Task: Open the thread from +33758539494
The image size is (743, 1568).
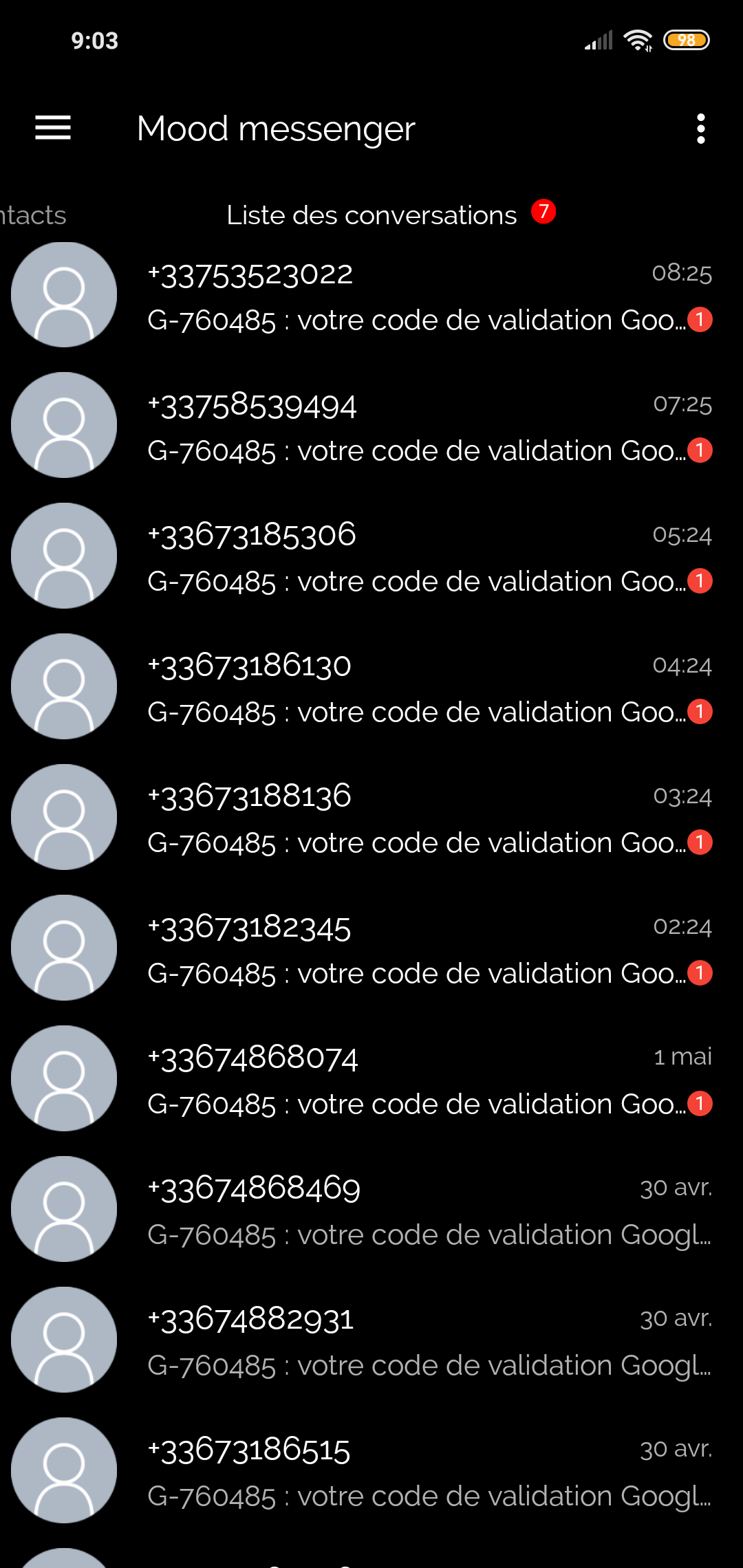Action: click(371, 425)
